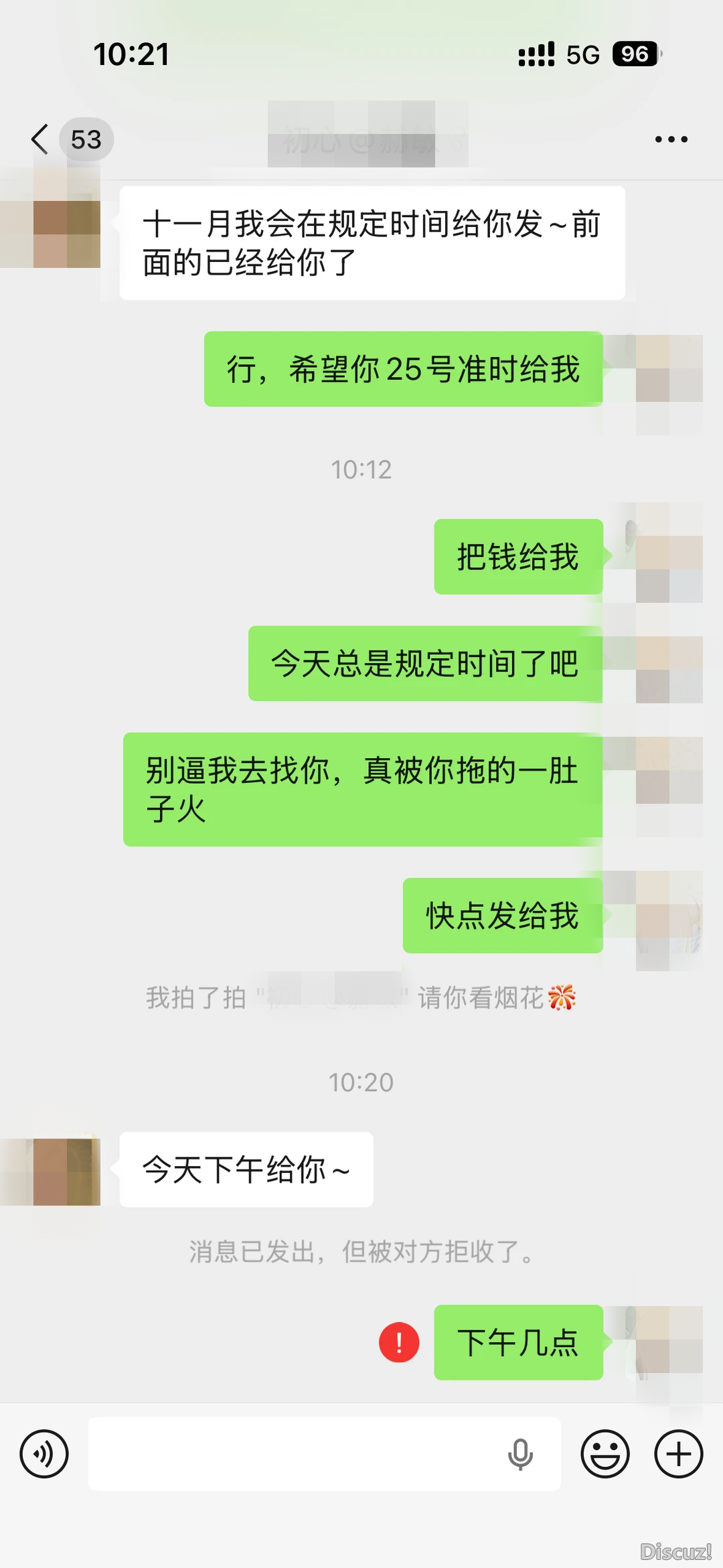Open the plus attachment menu
Image resolution: width=723 pixels, height=1568 pixels.
[x=679, y=1453]
